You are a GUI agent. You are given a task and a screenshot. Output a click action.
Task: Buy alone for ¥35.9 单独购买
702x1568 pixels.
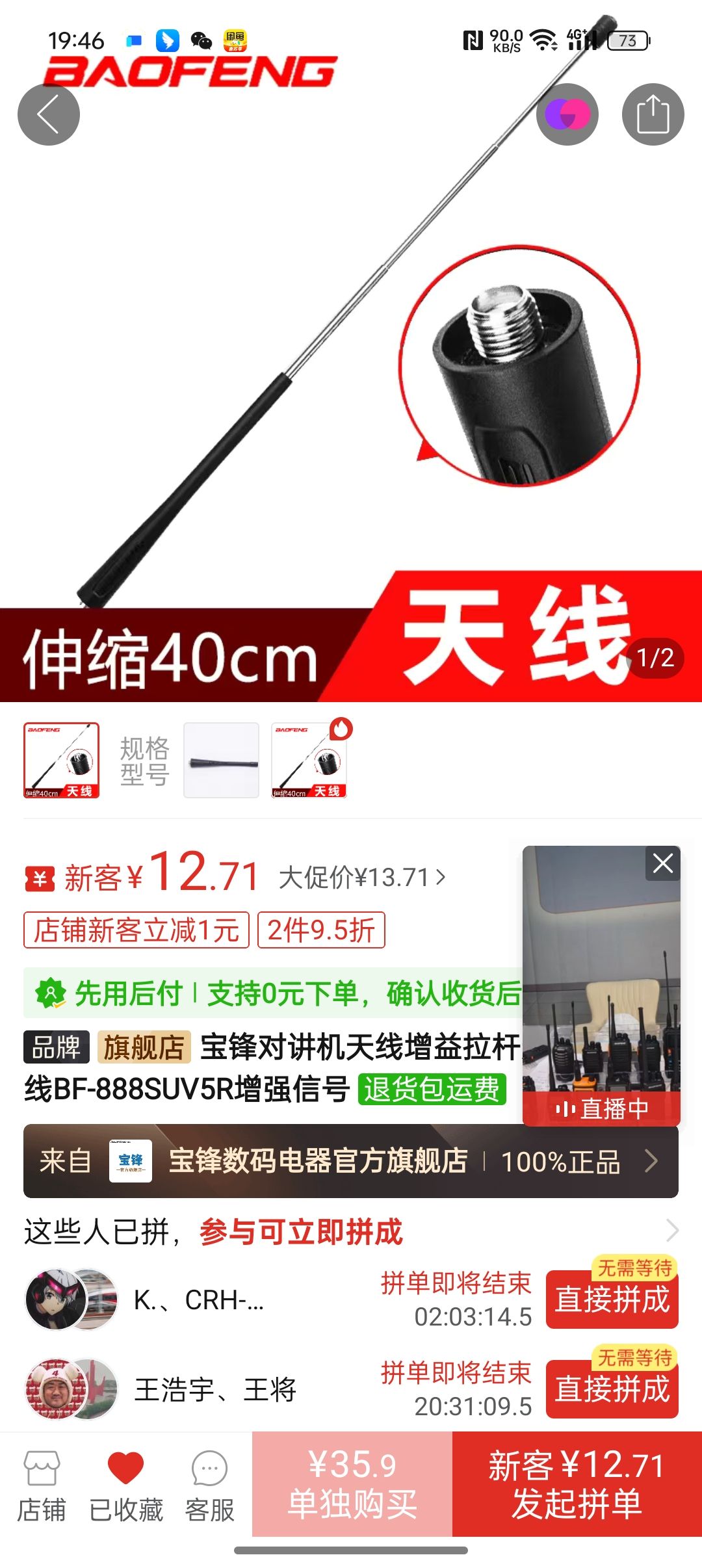point(352,1485)
